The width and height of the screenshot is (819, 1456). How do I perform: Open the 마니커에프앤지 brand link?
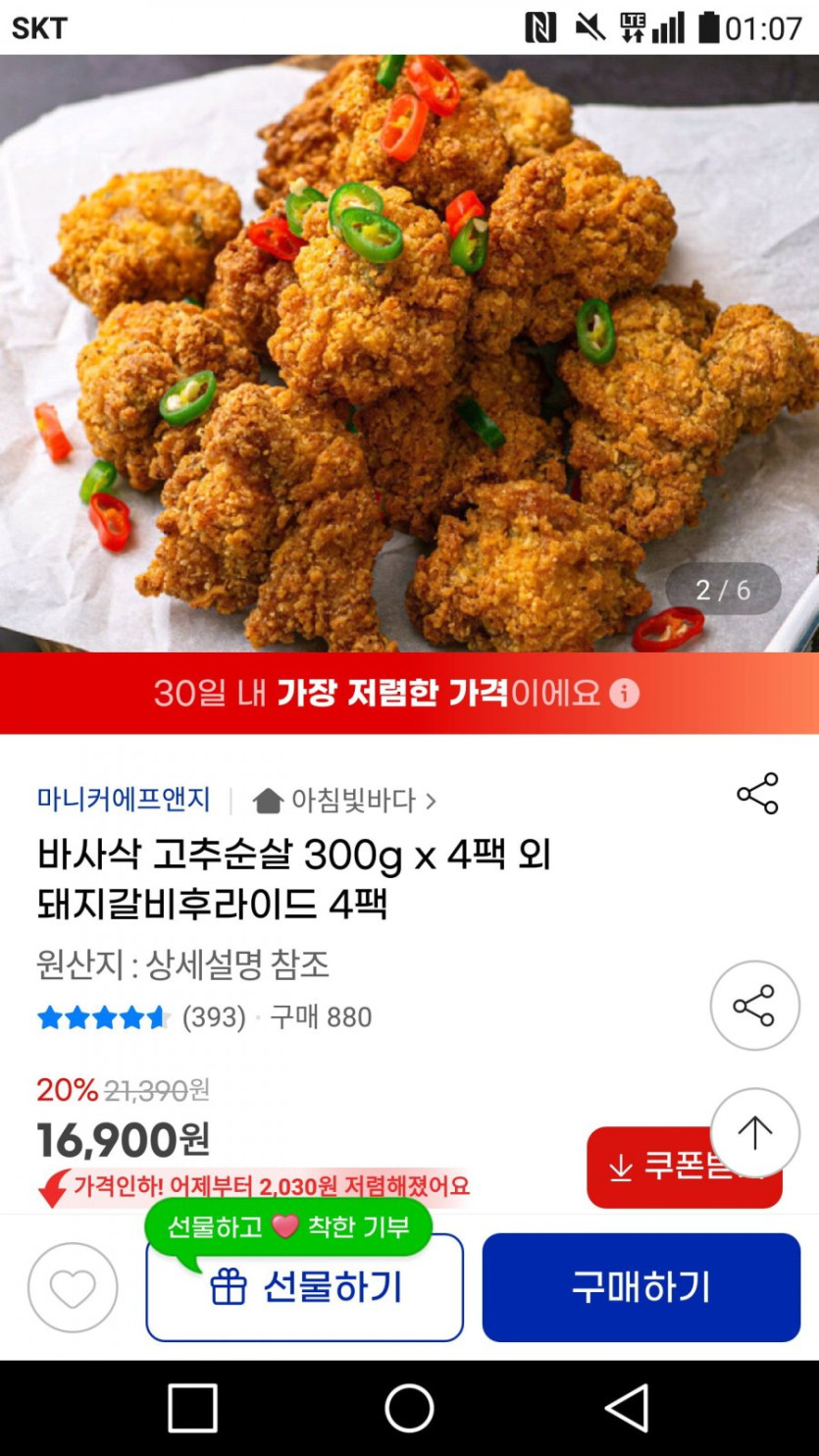tap(124, 800)
